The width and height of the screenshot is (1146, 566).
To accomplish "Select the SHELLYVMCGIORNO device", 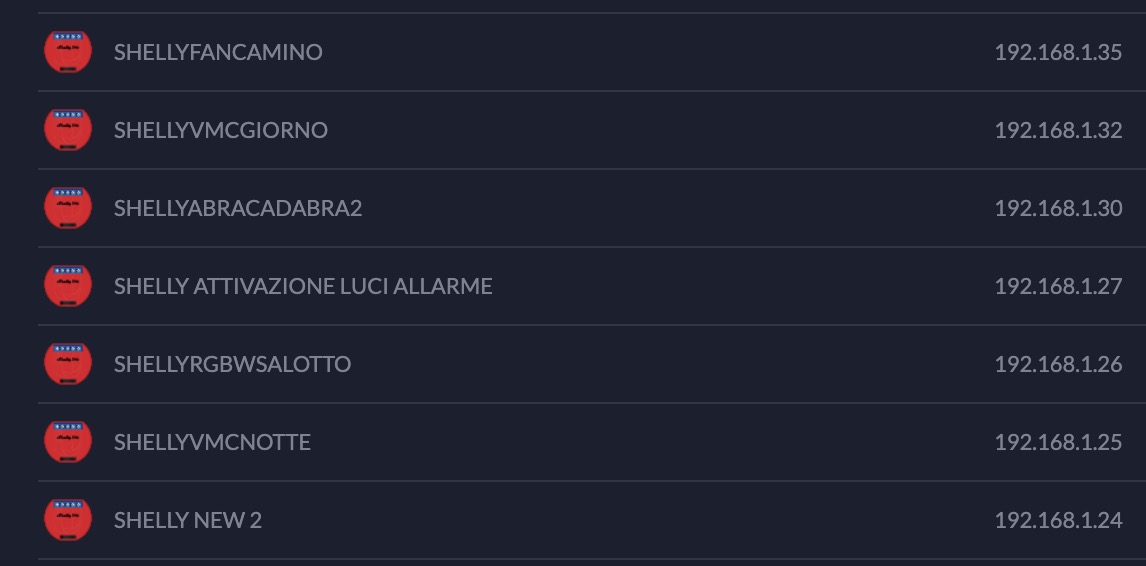I will [x=221, y=130].
